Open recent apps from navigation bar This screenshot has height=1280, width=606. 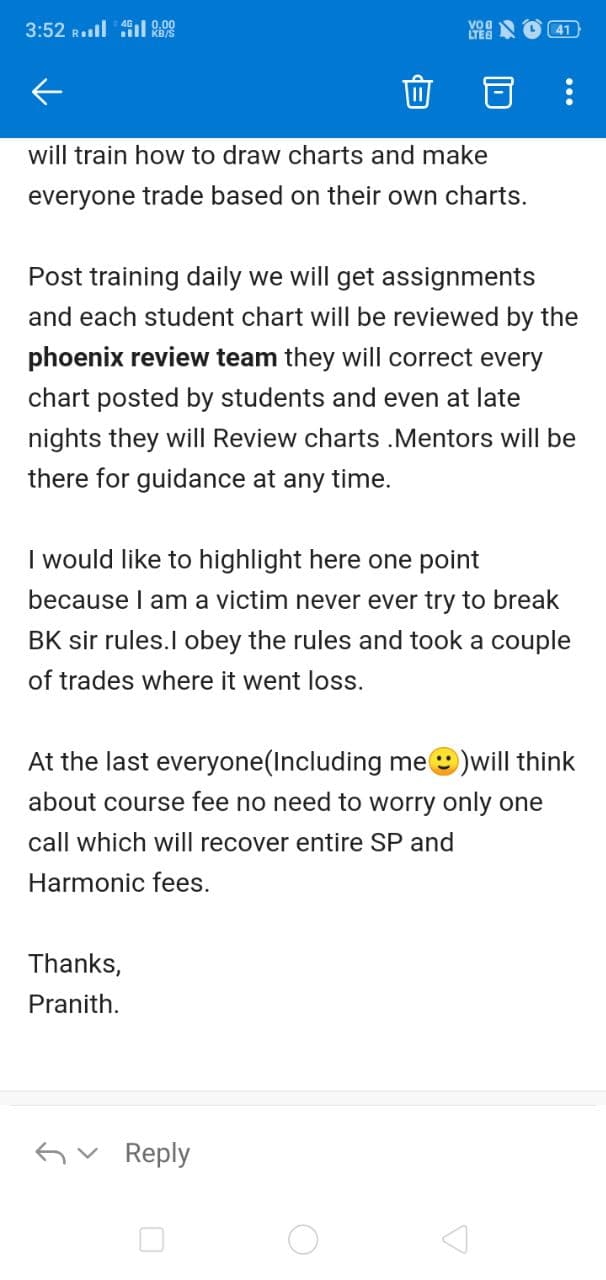click(151, 1240)
